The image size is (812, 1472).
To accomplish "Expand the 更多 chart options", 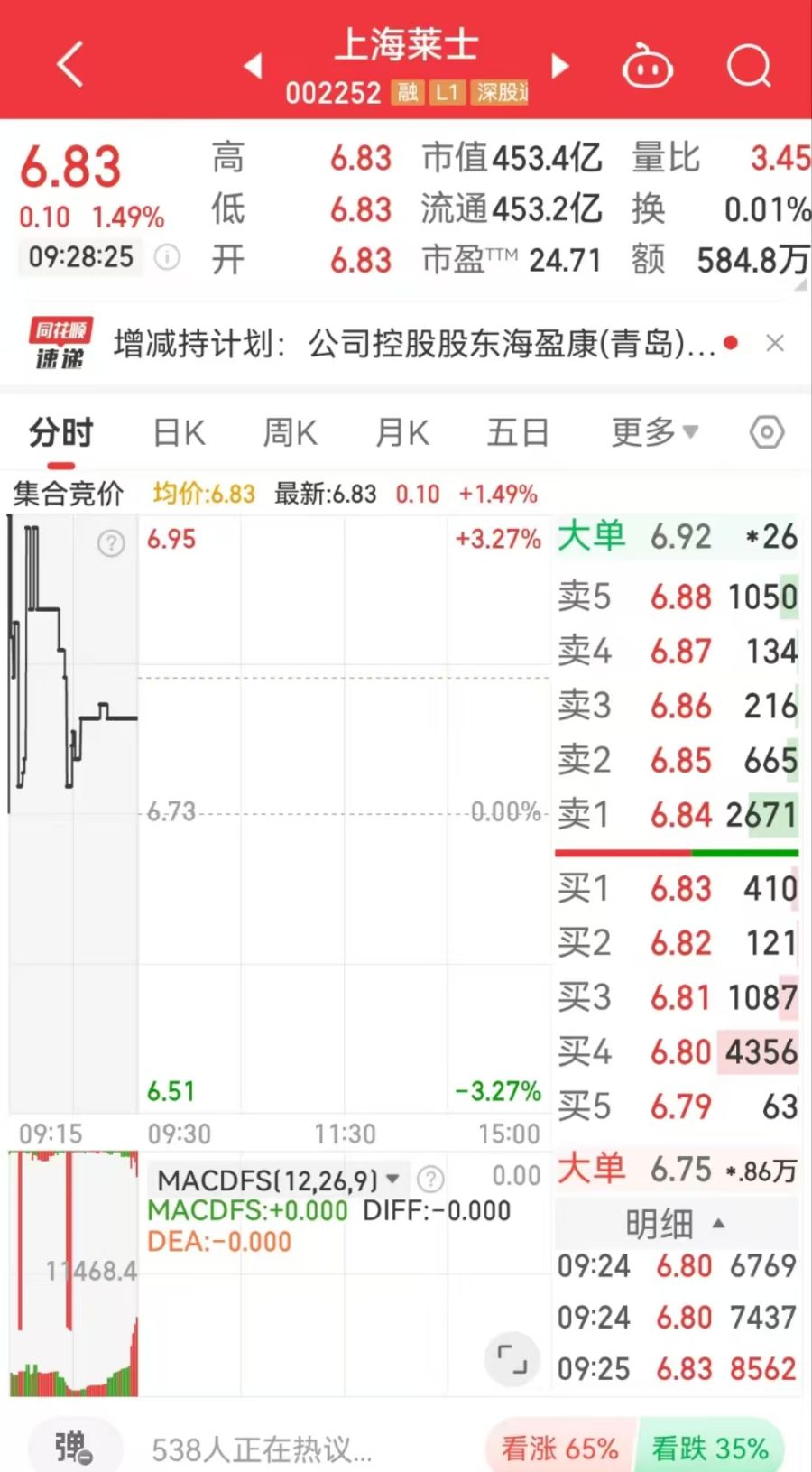I will point(654,433).
